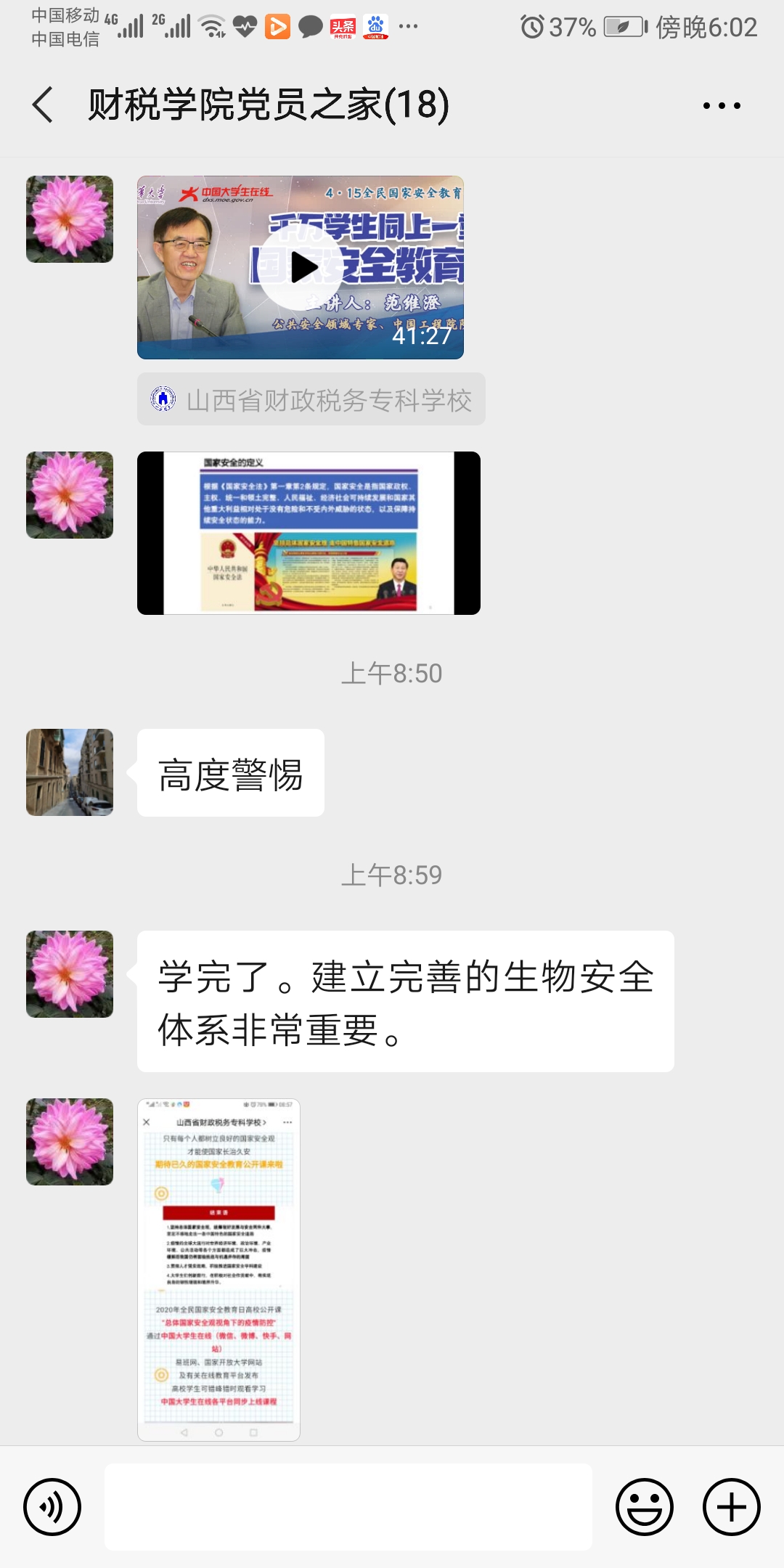
Task: Open the tall phone screenshot image
Action: [x=219, y=1270]
